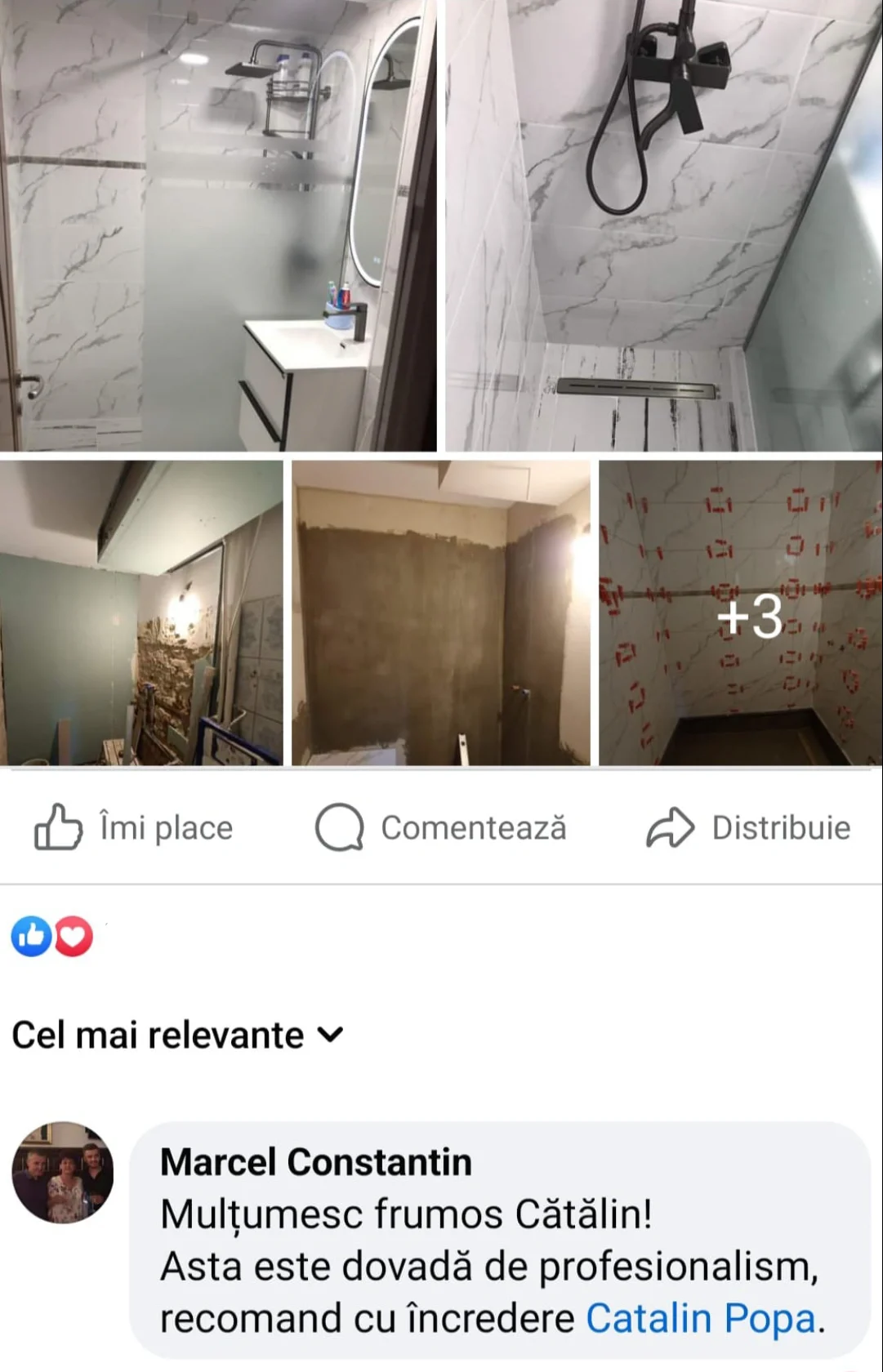Viewport: 883px width, 1372px height.
Task: Open the tagged Catalin Popa profile link
Action: tap(700, 1318)
